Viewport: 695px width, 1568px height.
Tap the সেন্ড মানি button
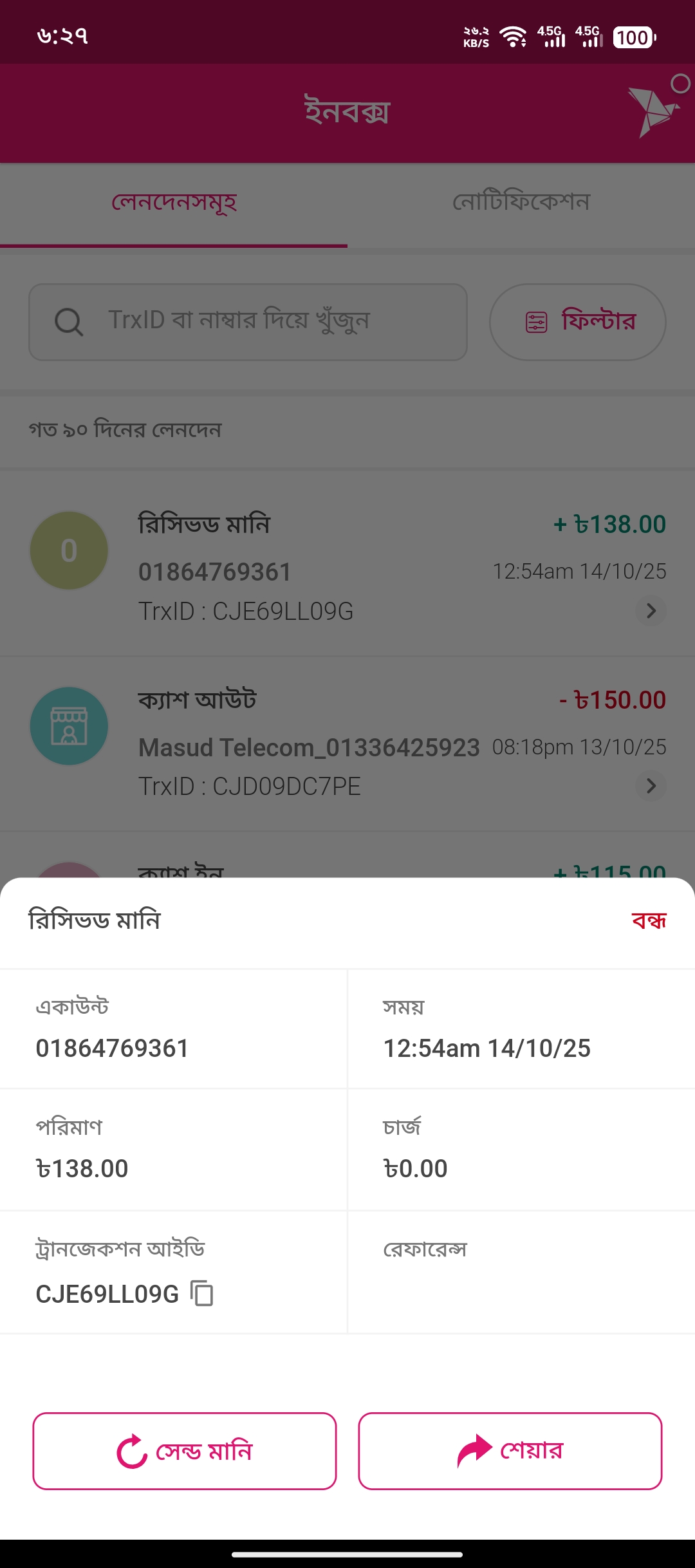click(185, 1451)
